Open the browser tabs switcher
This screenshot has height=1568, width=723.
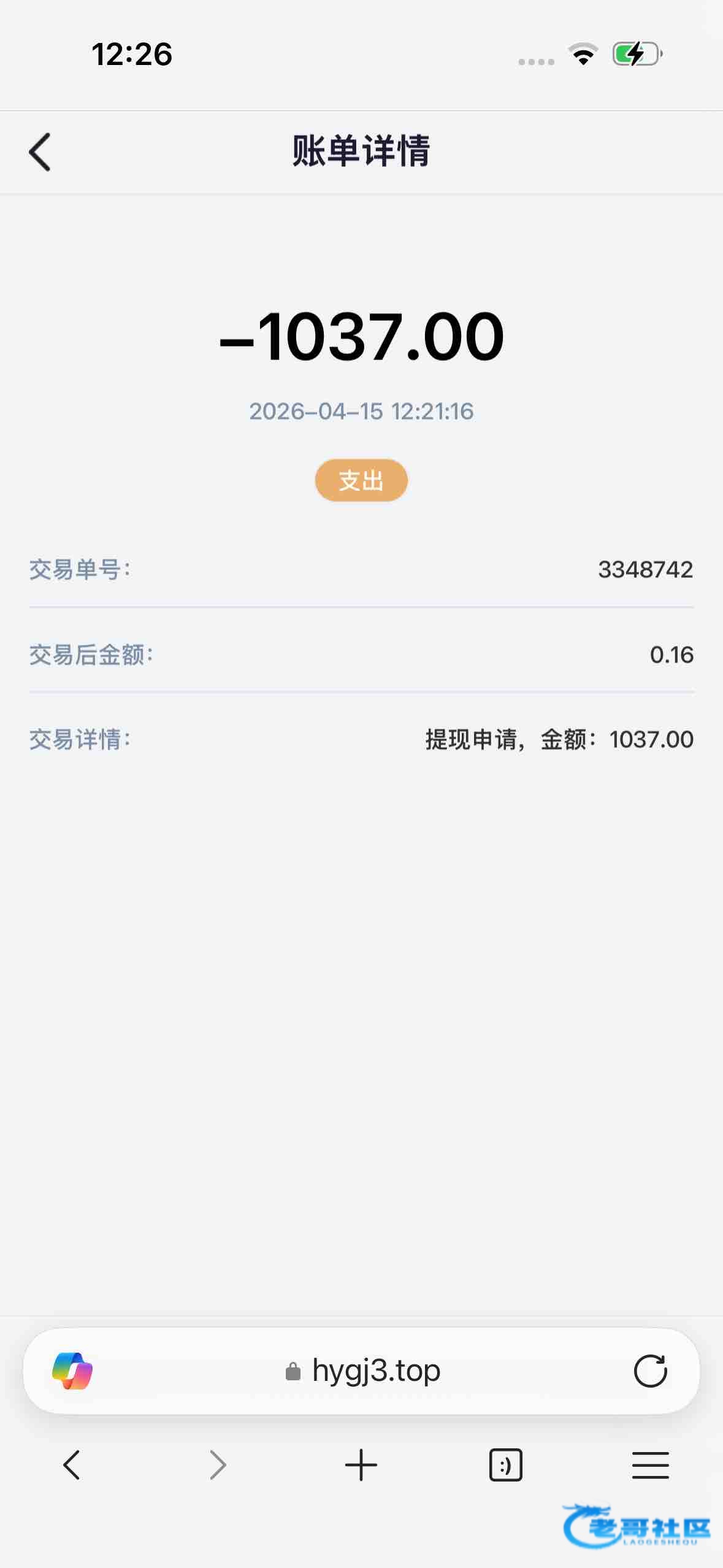505,1465
